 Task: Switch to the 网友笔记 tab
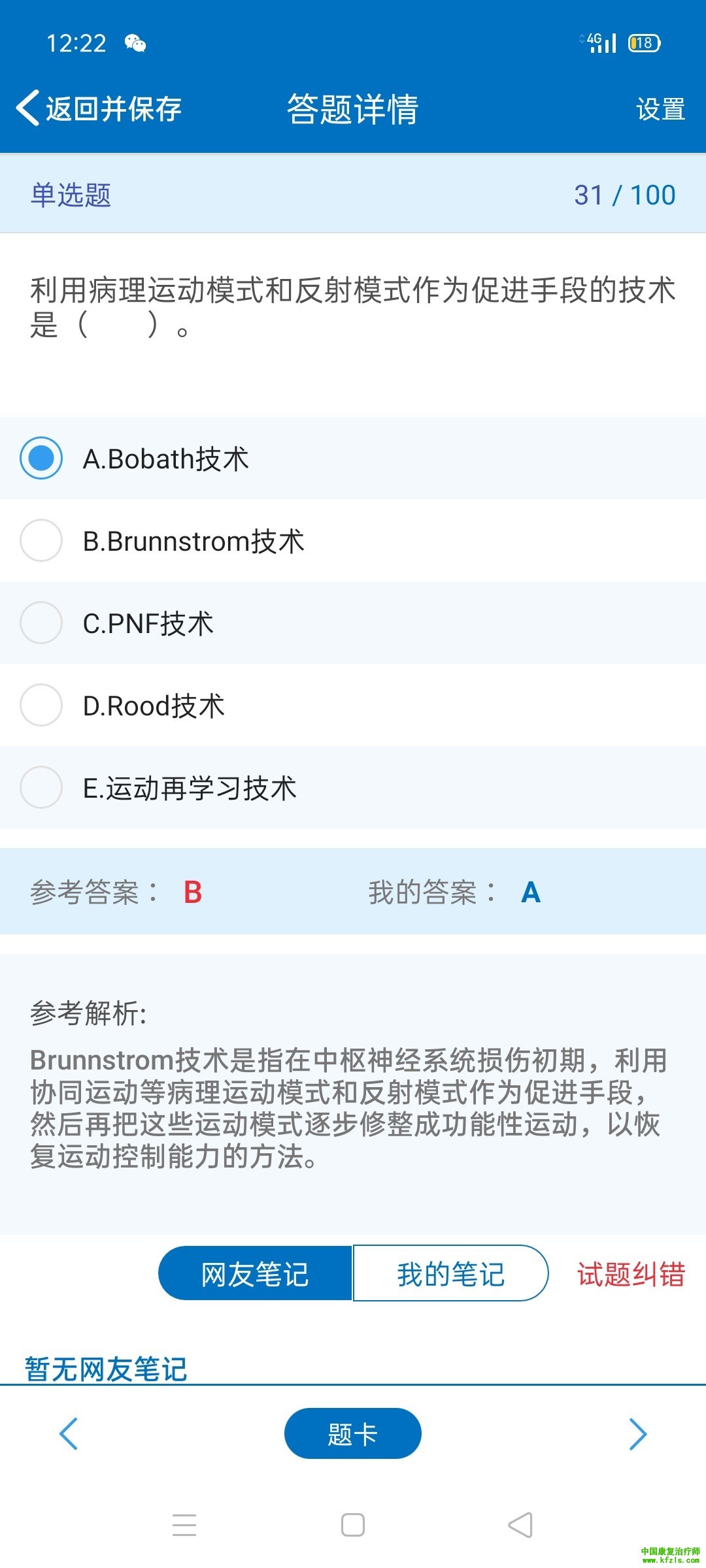[255, 1273]
